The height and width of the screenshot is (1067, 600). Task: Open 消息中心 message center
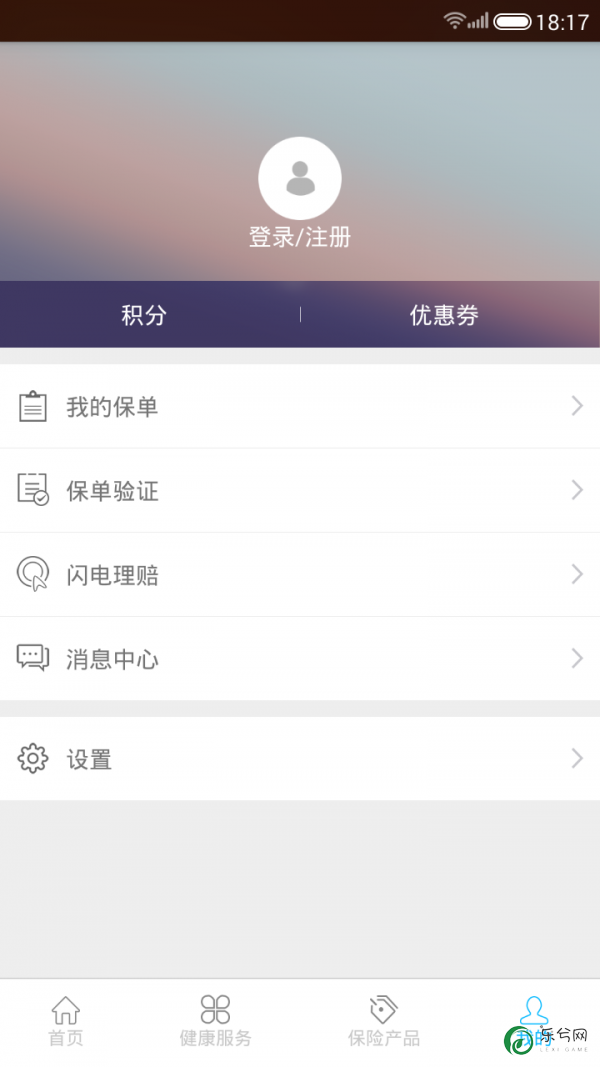click(300, 659)
